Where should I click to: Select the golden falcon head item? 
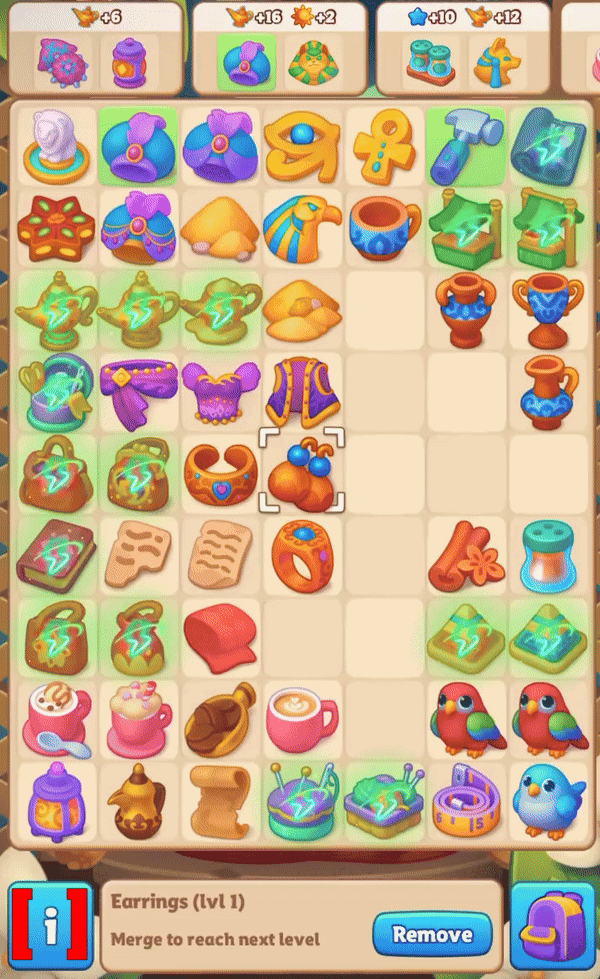(x=302, y=229)
